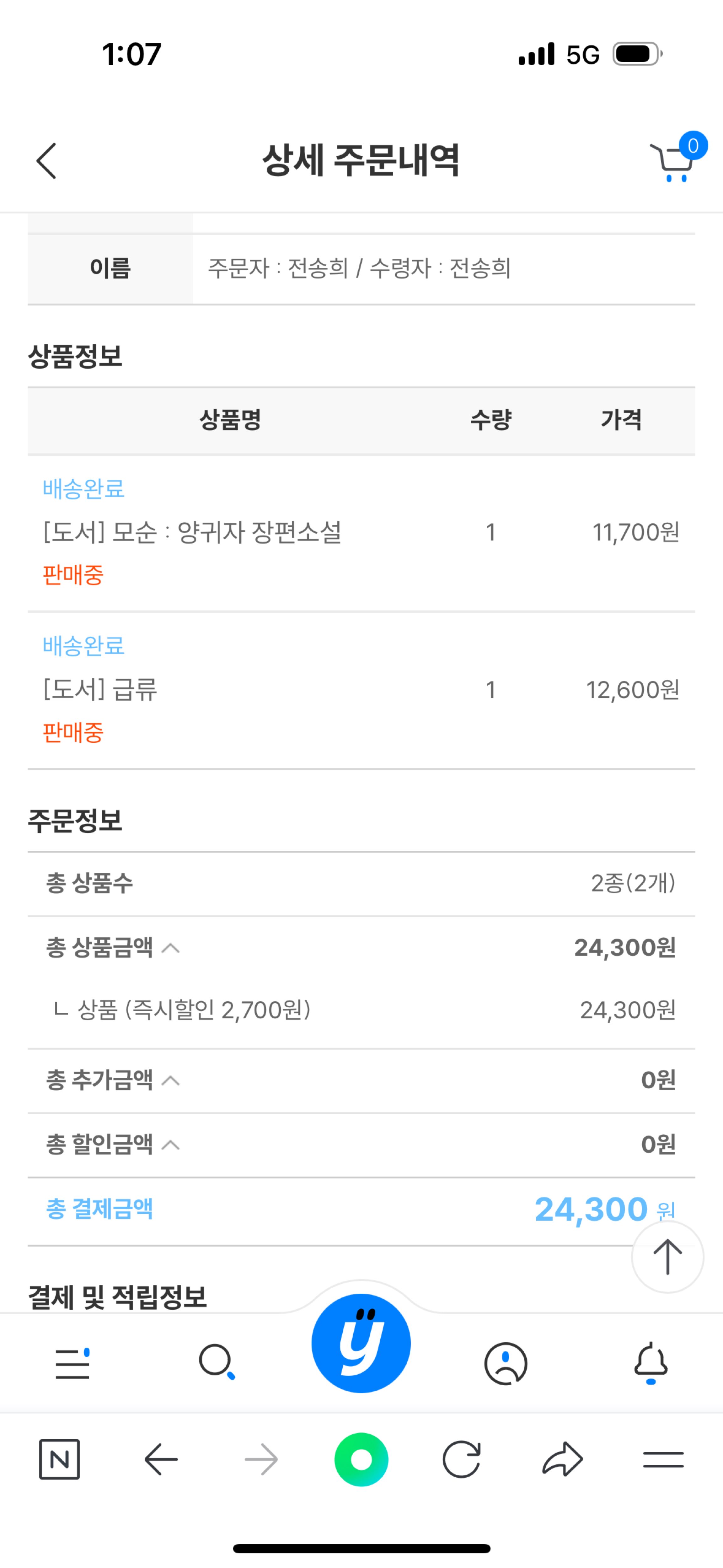Toggle the 총 할인금액 details
The image size is (723, 1568).
pos(170,1145)
